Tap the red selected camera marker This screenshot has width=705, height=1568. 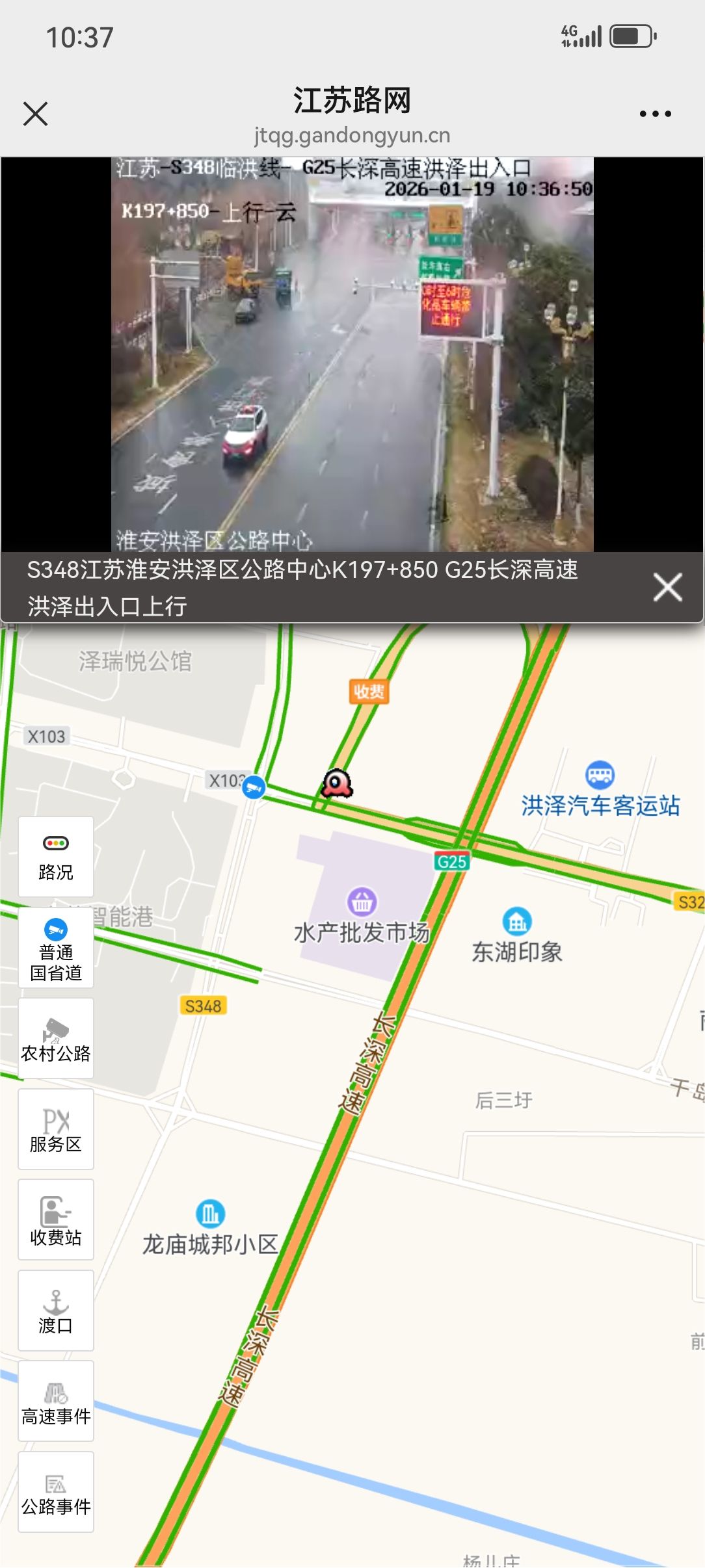tap(337, 784)
